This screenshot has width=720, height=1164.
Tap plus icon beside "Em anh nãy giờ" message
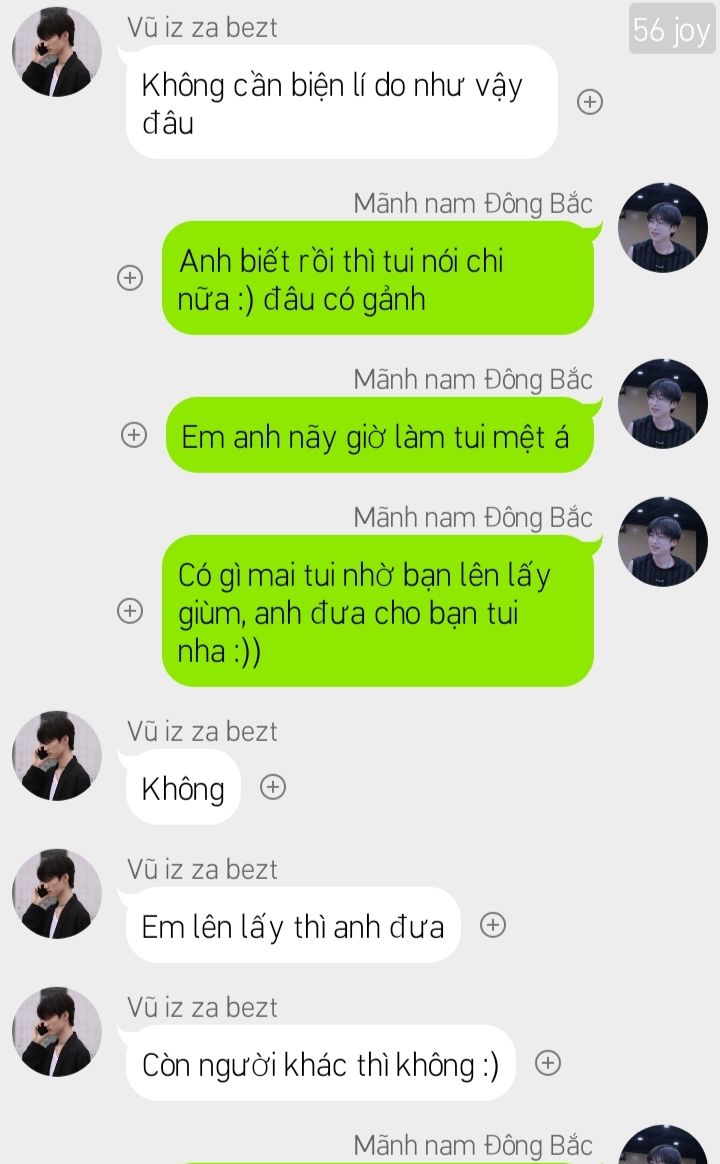point(134,434)
